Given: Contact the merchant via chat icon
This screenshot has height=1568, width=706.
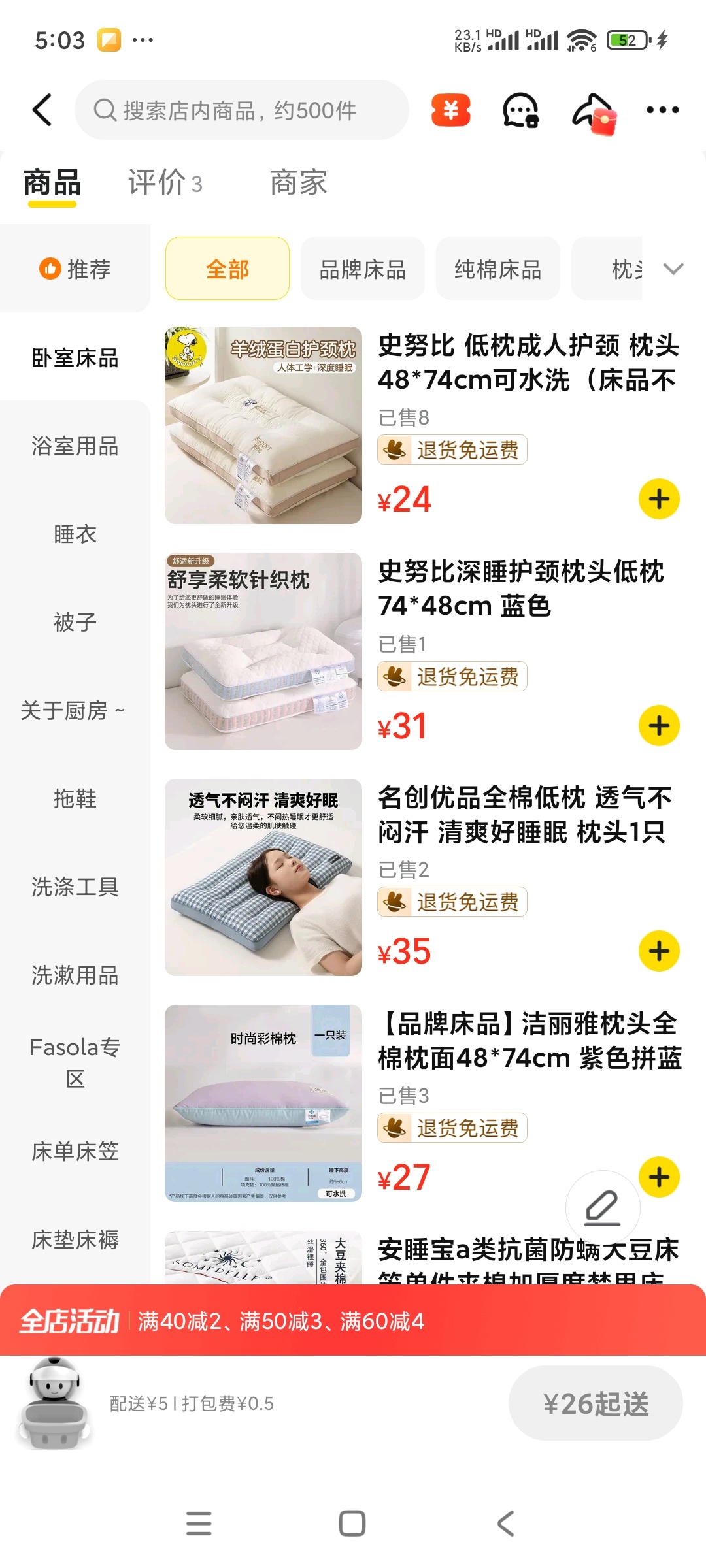Looking at the screenshot, I should pos(520,110).
